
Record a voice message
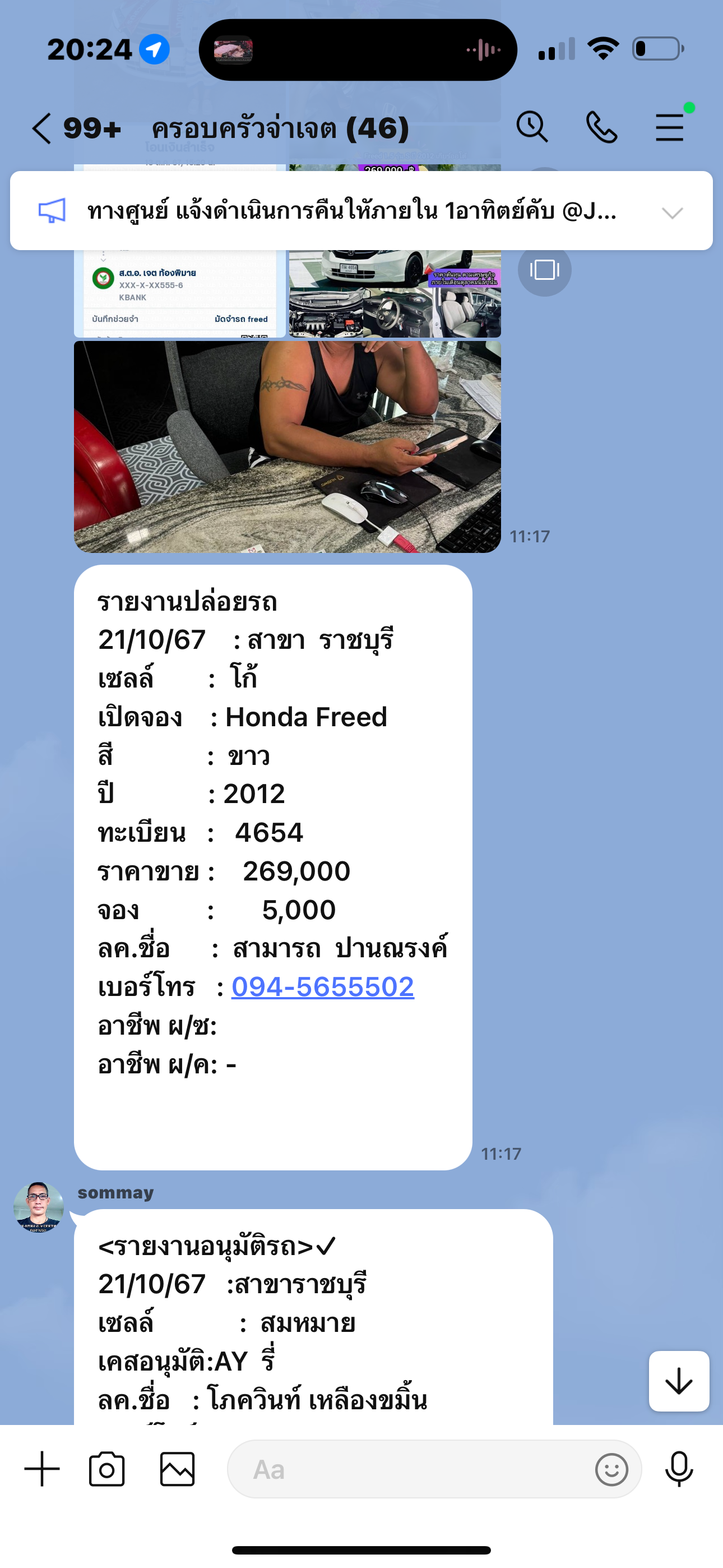[x=679, y=1469]
